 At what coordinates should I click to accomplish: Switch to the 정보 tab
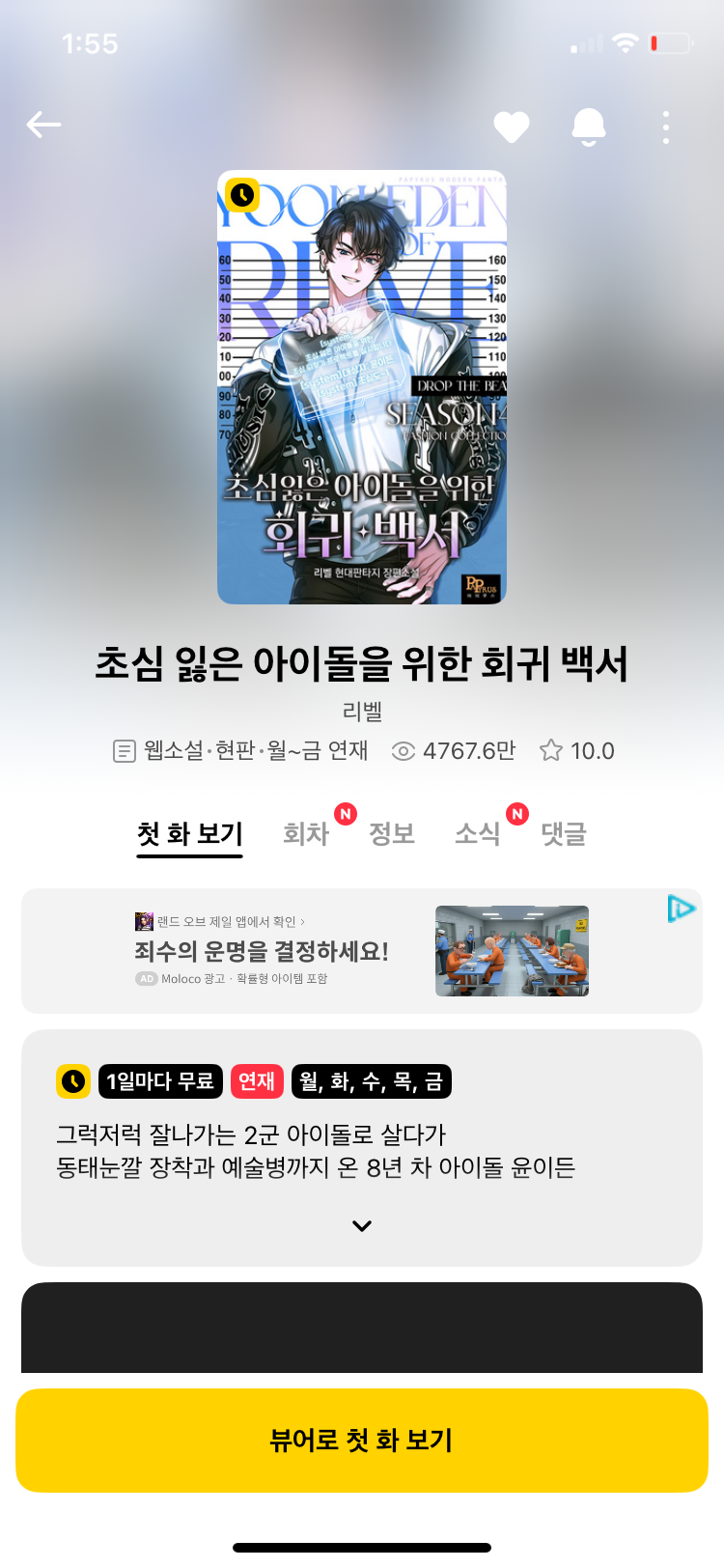pyautogui.click(x=392, y=833)
